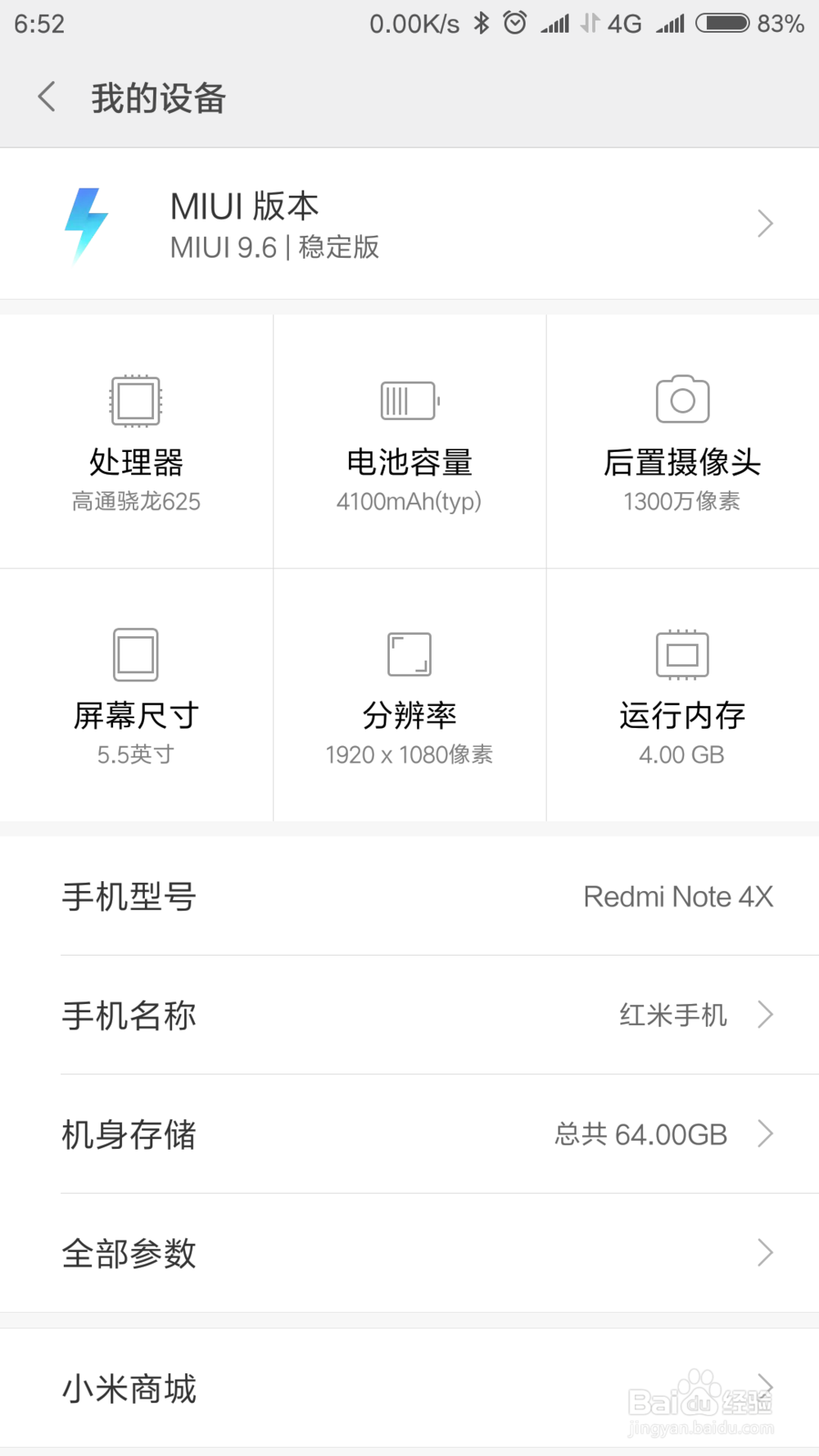
Task: Open 小米商城
Action: (409, 1388)
